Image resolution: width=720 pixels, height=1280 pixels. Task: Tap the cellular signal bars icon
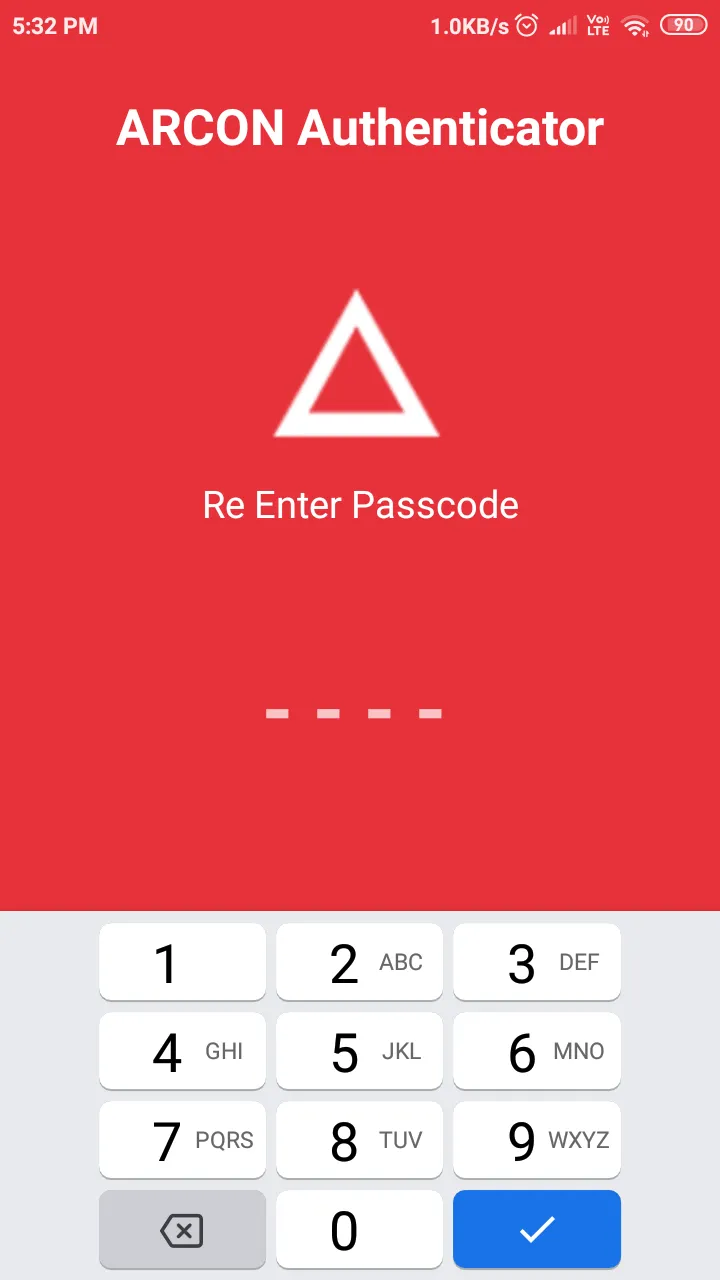coord(563,25)
